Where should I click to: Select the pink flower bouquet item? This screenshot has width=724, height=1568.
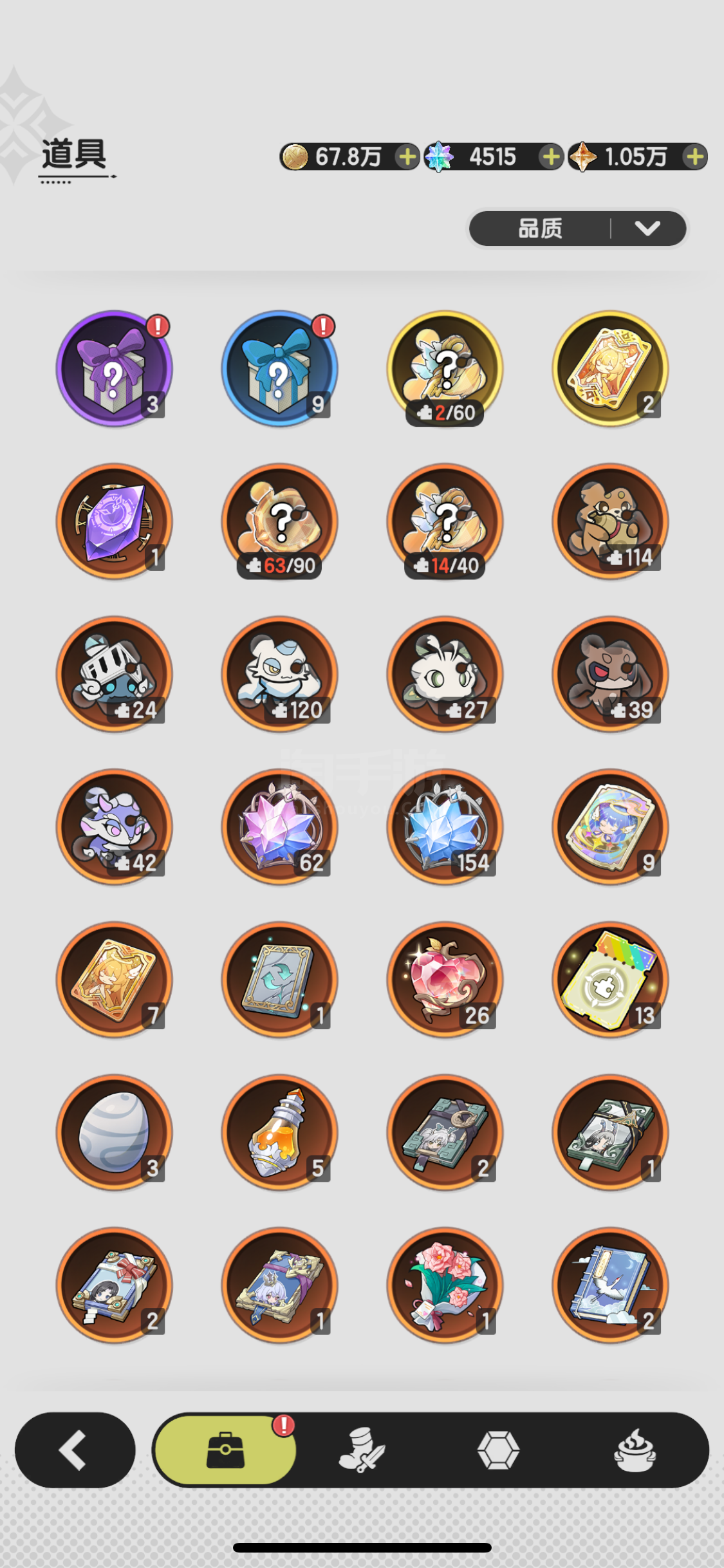coord(445,1285)
